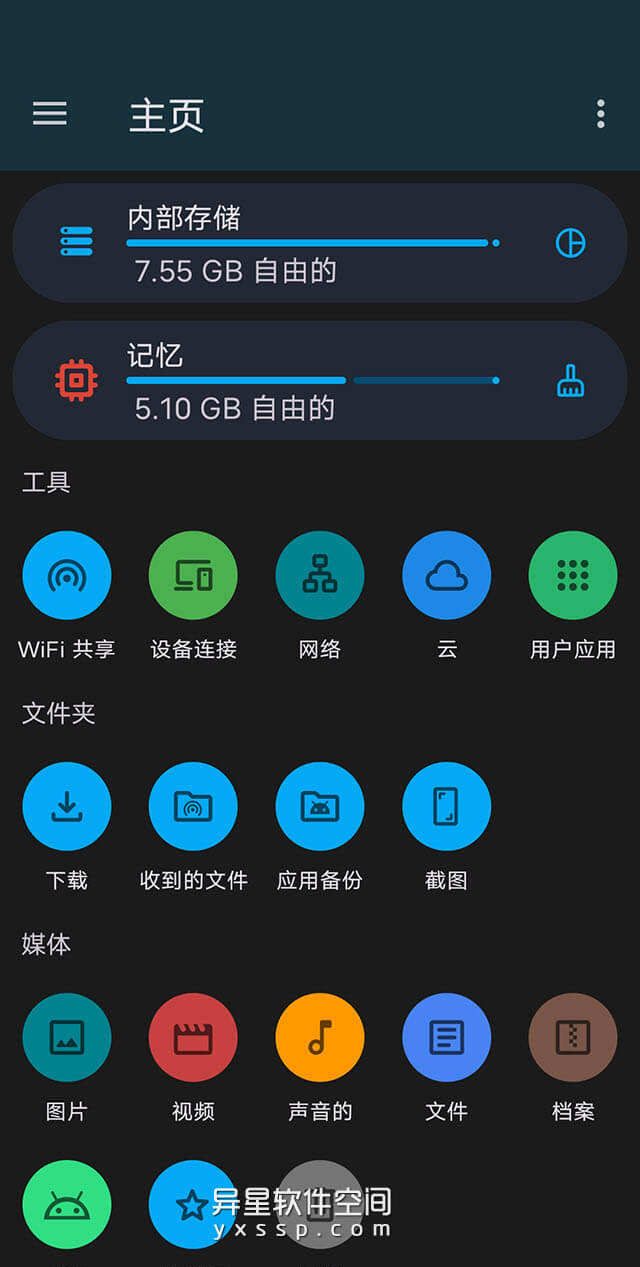Browse 文件 documents

tap(446, 1038)
